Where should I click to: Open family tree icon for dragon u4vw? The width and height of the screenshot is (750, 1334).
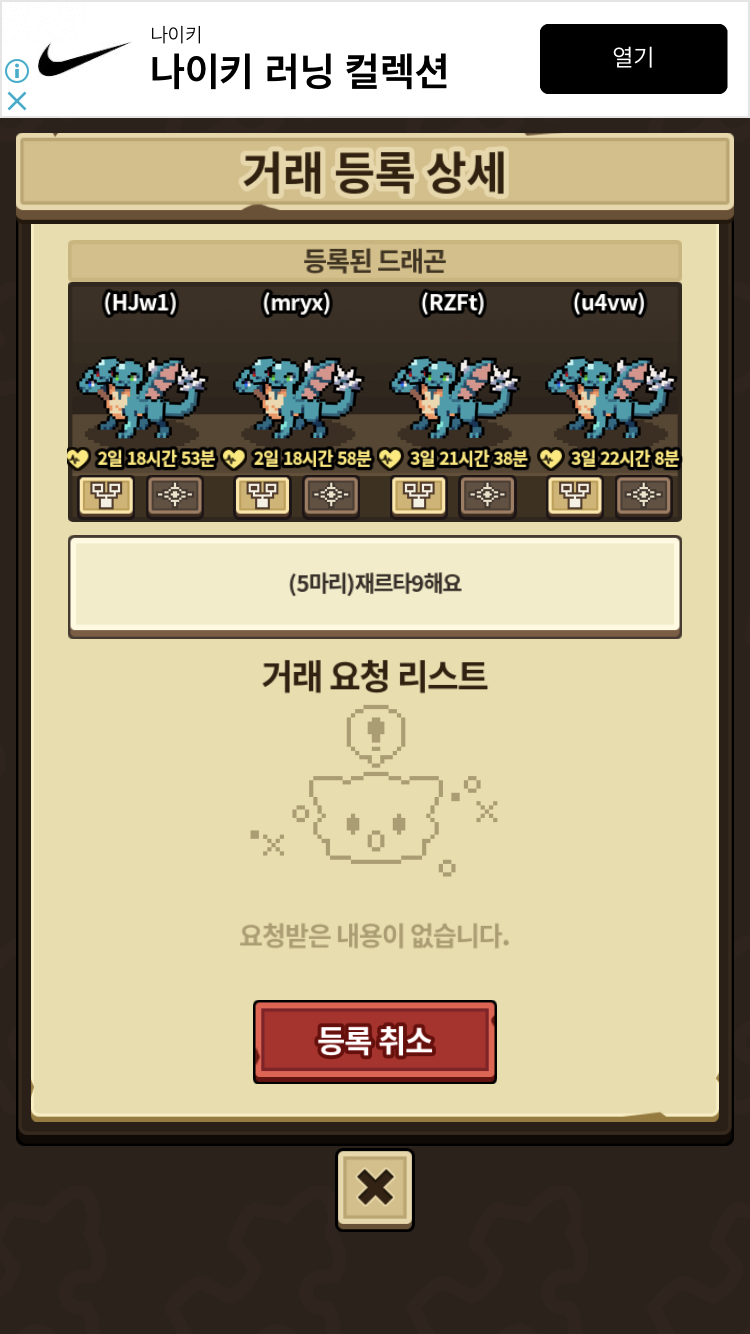click(575, 495)
